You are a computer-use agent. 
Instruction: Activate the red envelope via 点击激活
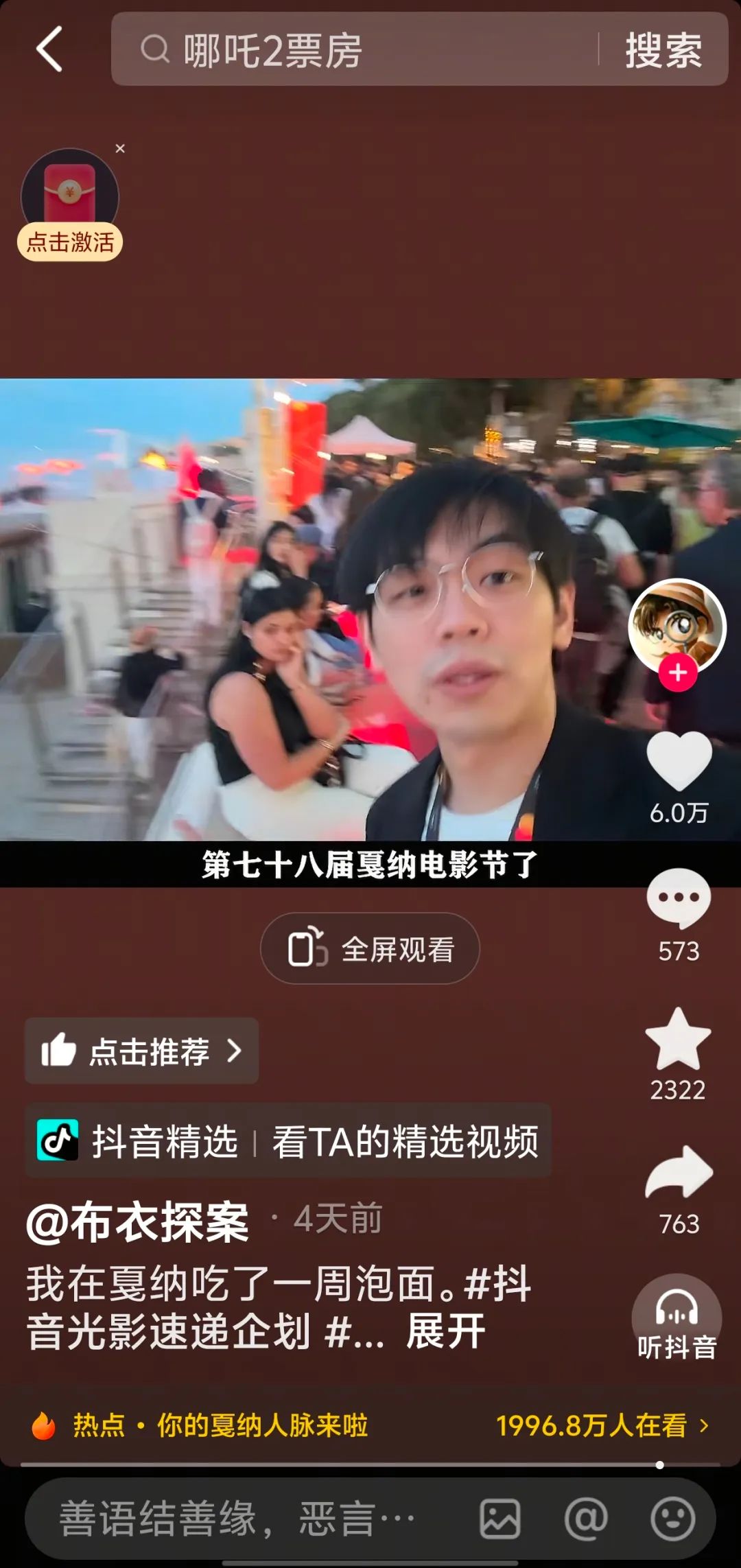(x=70, y=242)
